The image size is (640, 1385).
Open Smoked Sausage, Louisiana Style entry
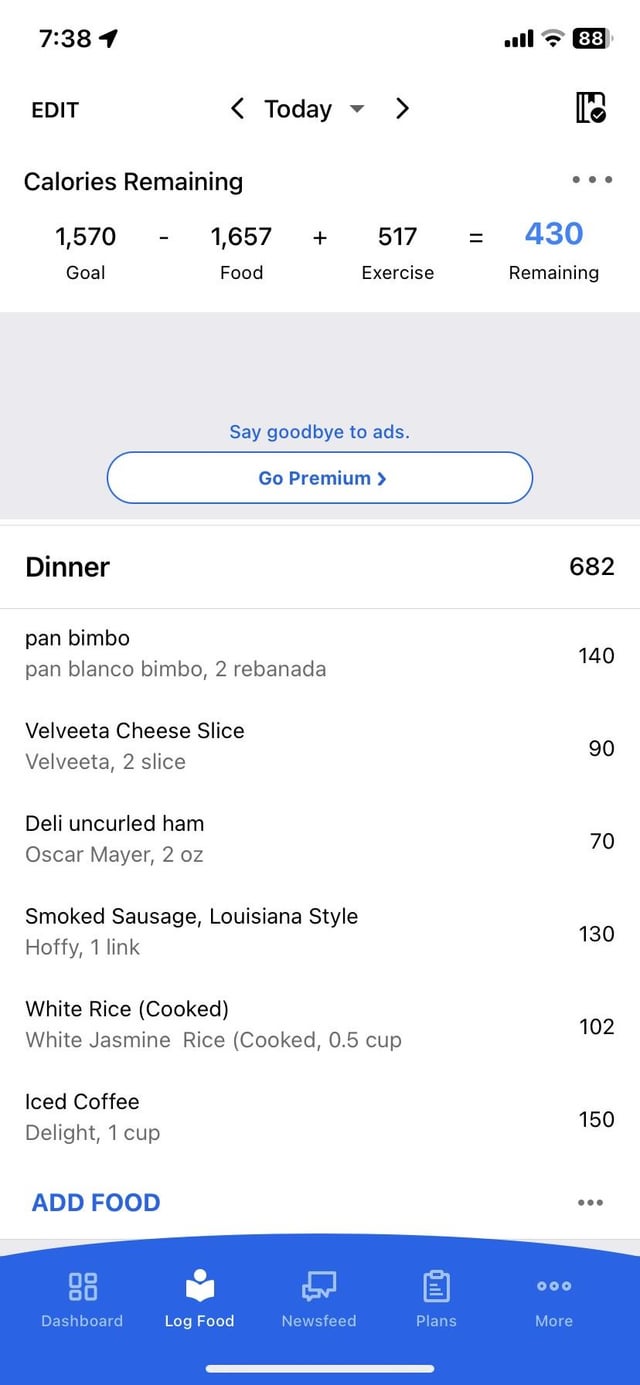(x=320, y=932)
